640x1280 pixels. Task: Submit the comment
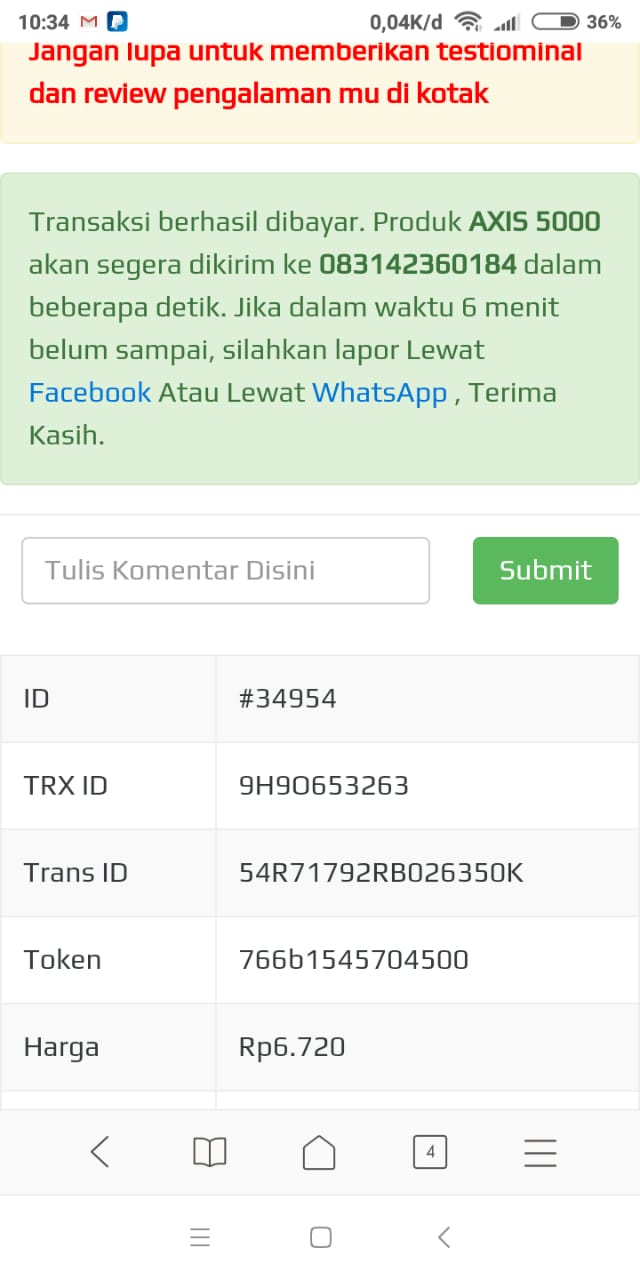pyautogui.click(x=546, y=570)
